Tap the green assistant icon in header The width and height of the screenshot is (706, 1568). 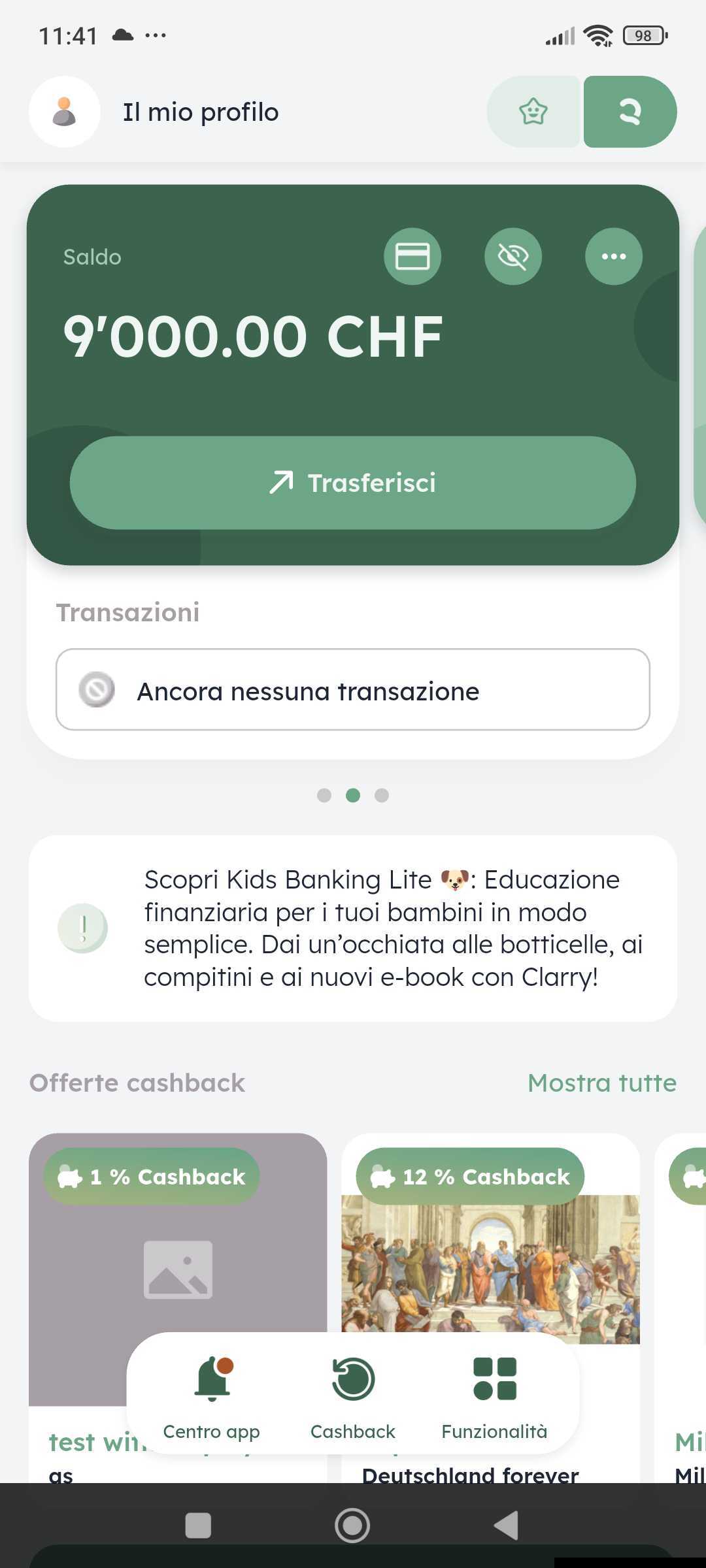click(630, 112)
